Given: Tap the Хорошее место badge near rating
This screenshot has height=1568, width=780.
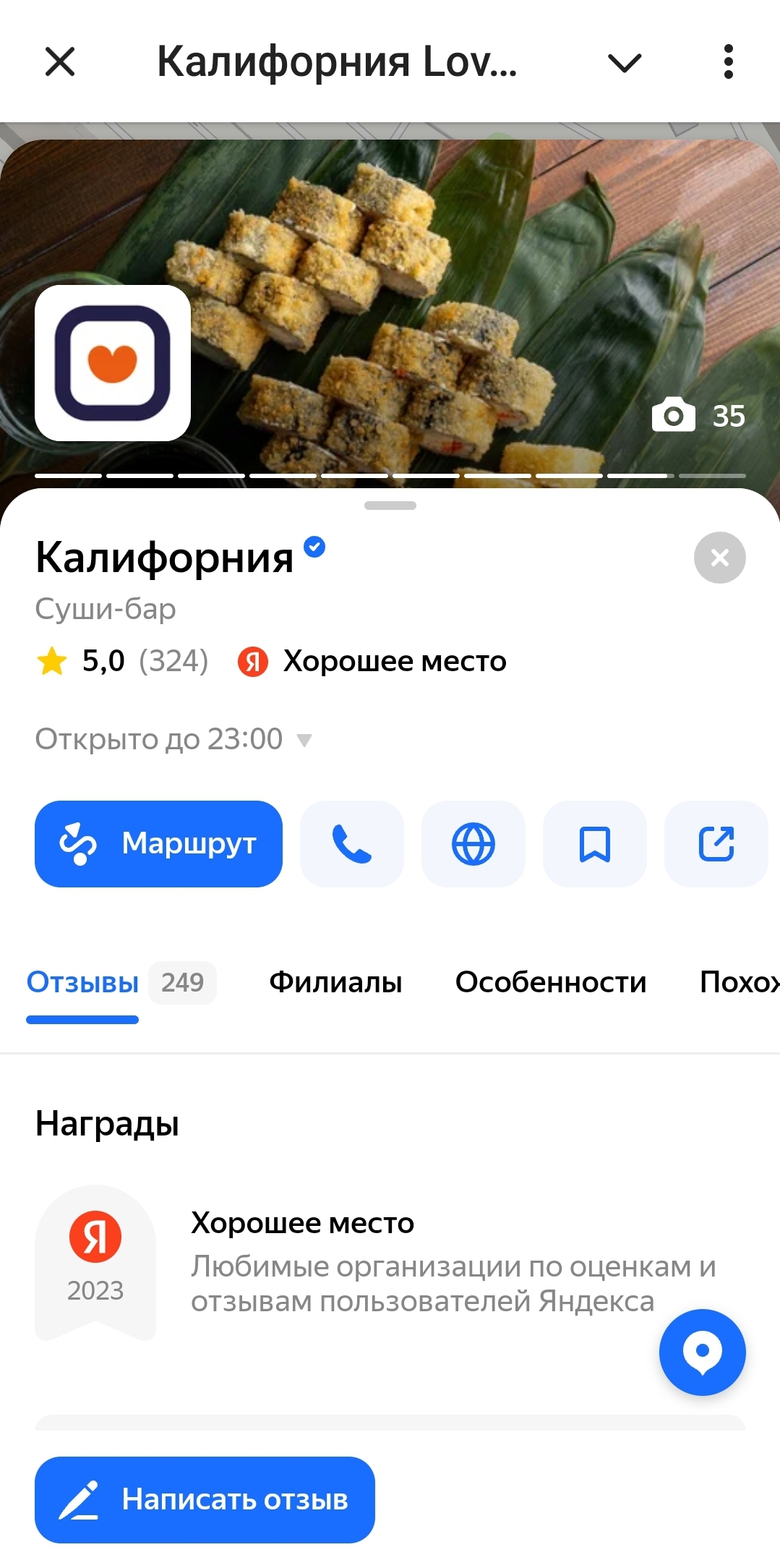Looking at the screenshot, I should pos(372,661).
